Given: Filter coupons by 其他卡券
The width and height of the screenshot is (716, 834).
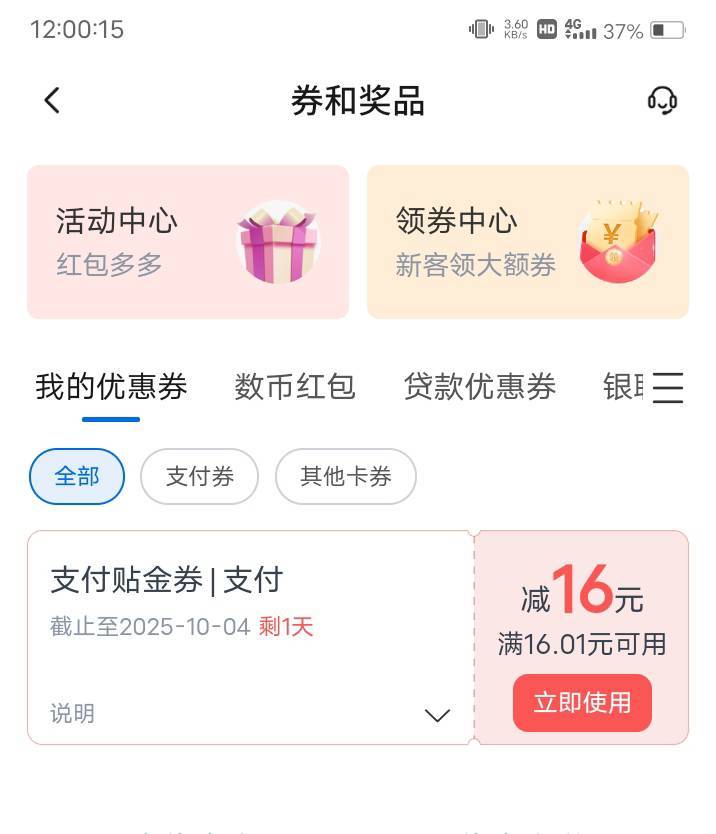Looking at the screenshot, I should click(346, 477).
